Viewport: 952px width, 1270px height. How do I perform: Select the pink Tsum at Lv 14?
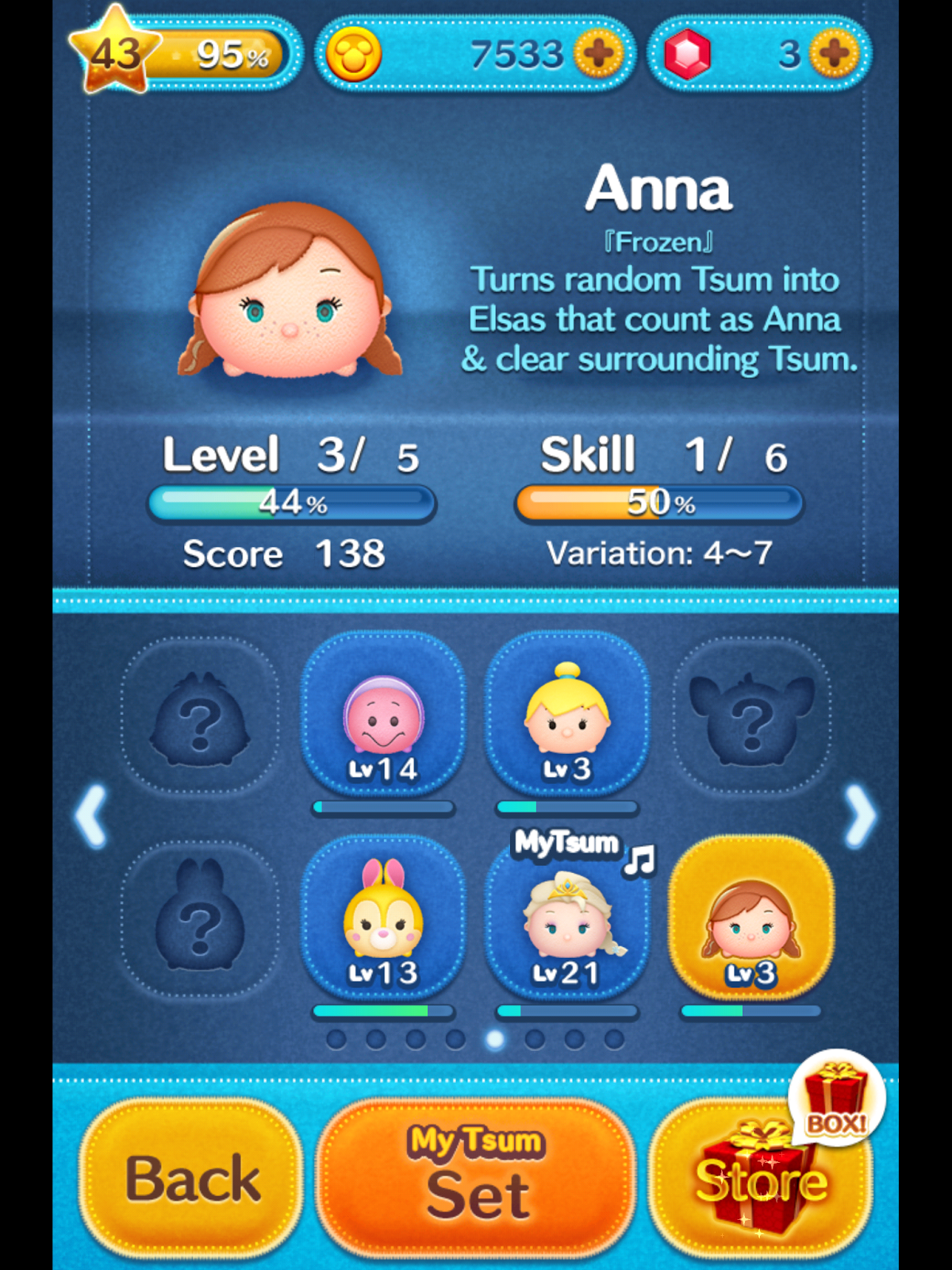click(384, 716)
